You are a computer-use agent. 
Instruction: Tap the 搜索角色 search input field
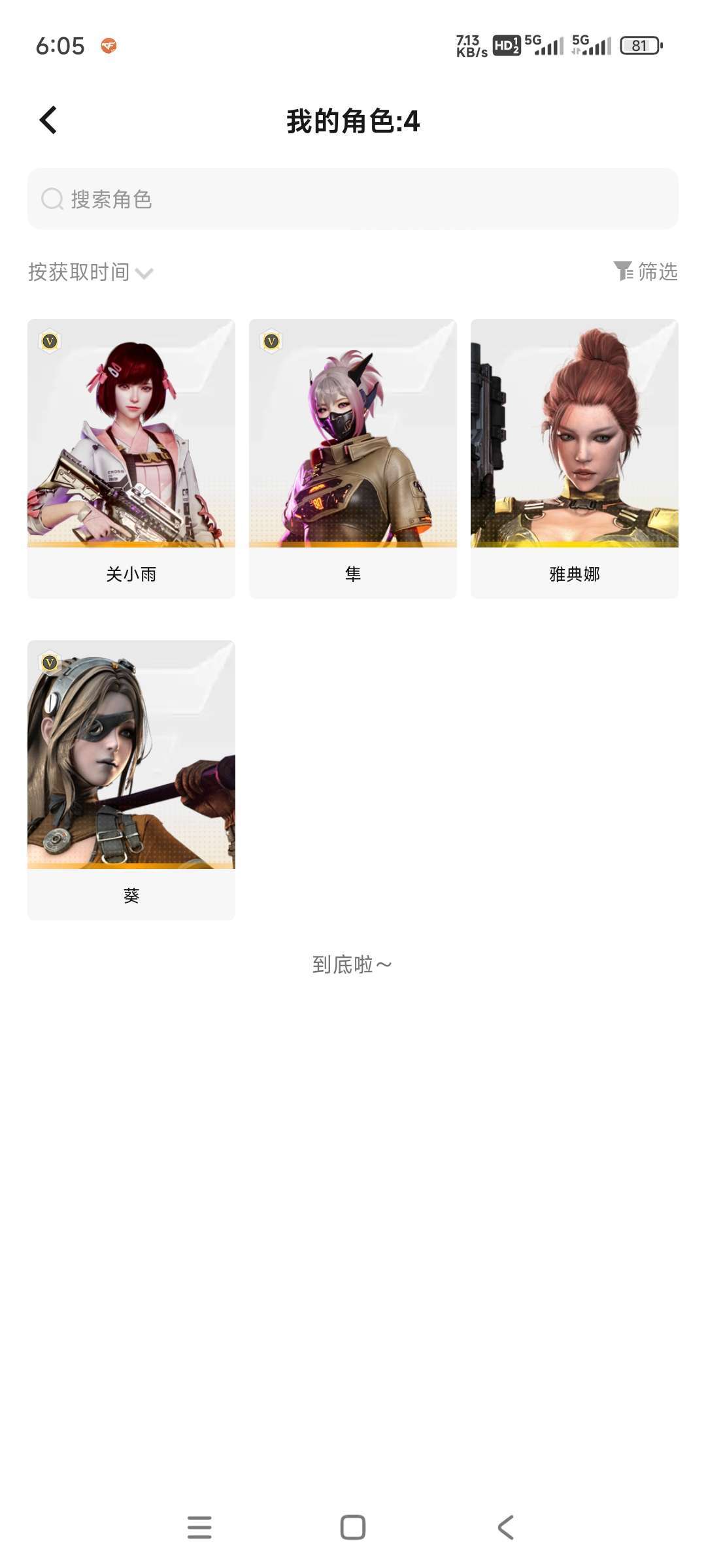(x=353, y=199)
